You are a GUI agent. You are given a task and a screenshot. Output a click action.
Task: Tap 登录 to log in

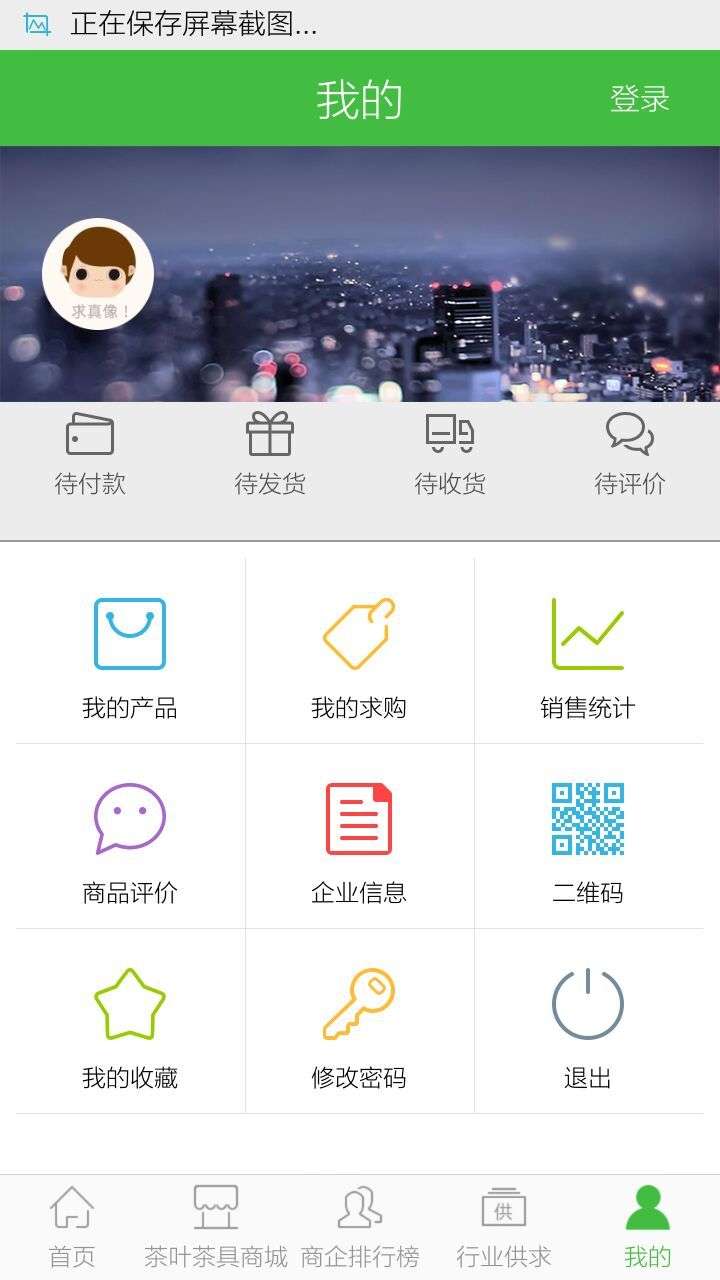(639, 99)
